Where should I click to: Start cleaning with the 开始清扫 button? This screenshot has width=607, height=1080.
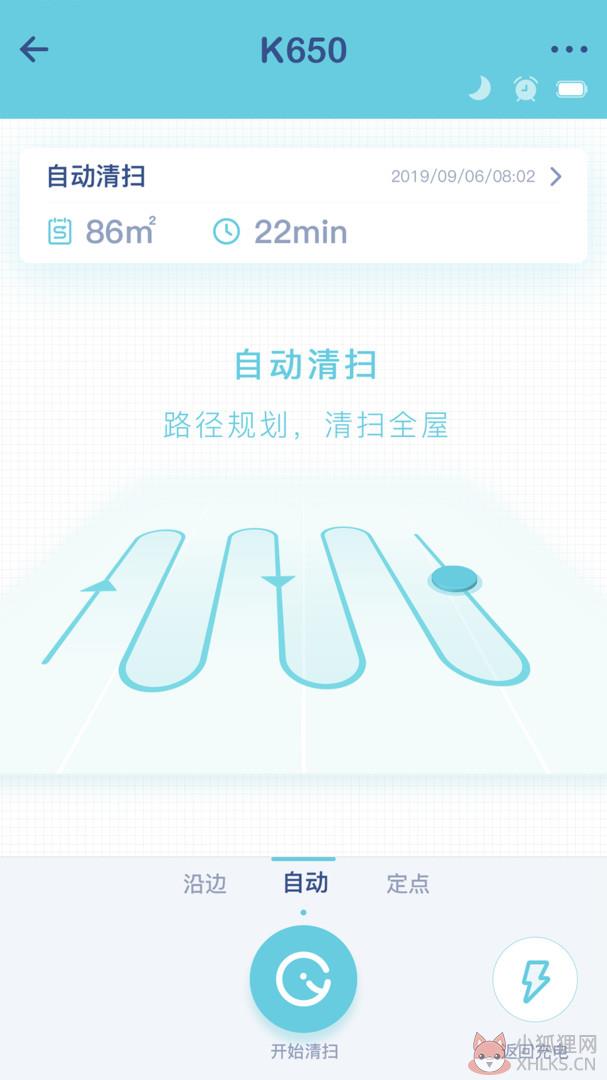(x=304, y=979)
